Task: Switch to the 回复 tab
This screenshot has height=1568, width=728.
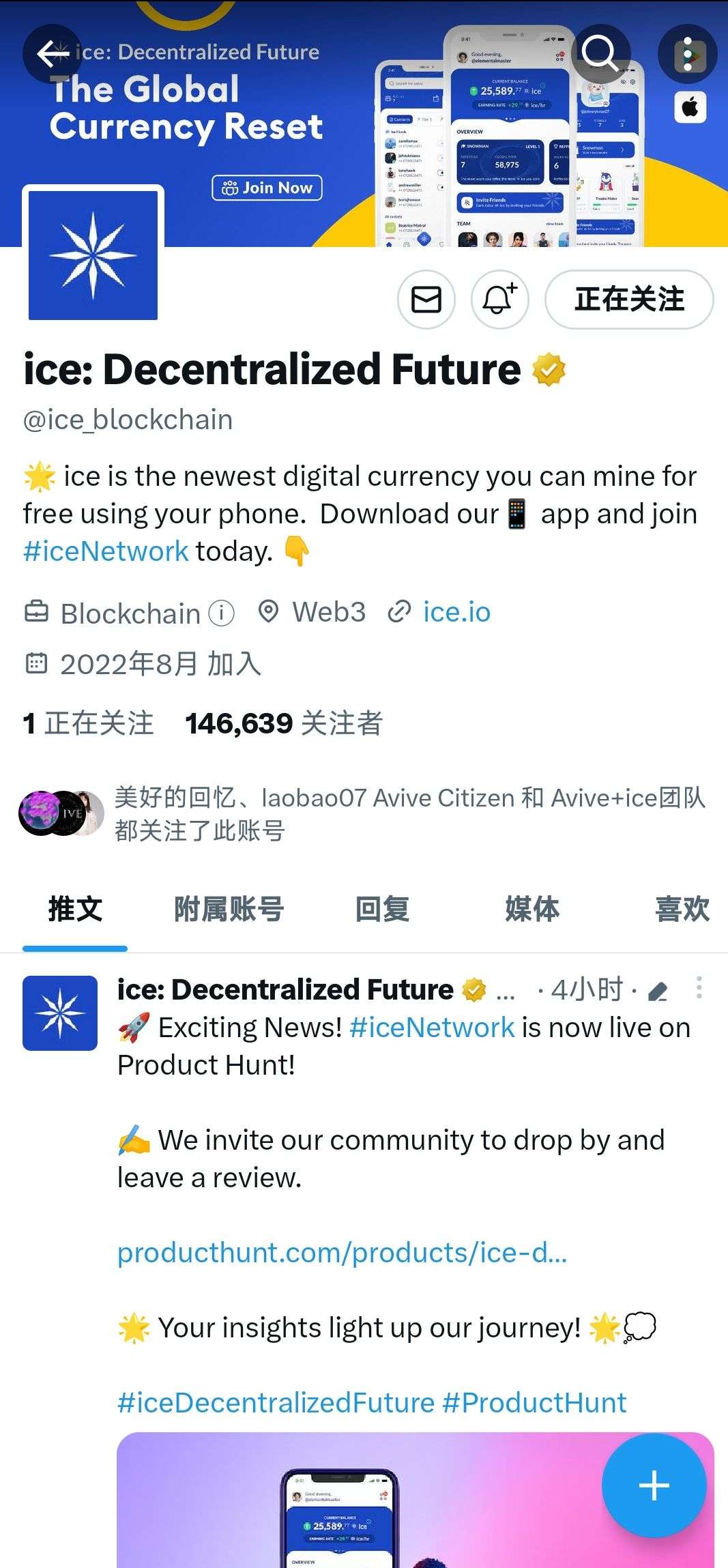Action: point(382,910)
